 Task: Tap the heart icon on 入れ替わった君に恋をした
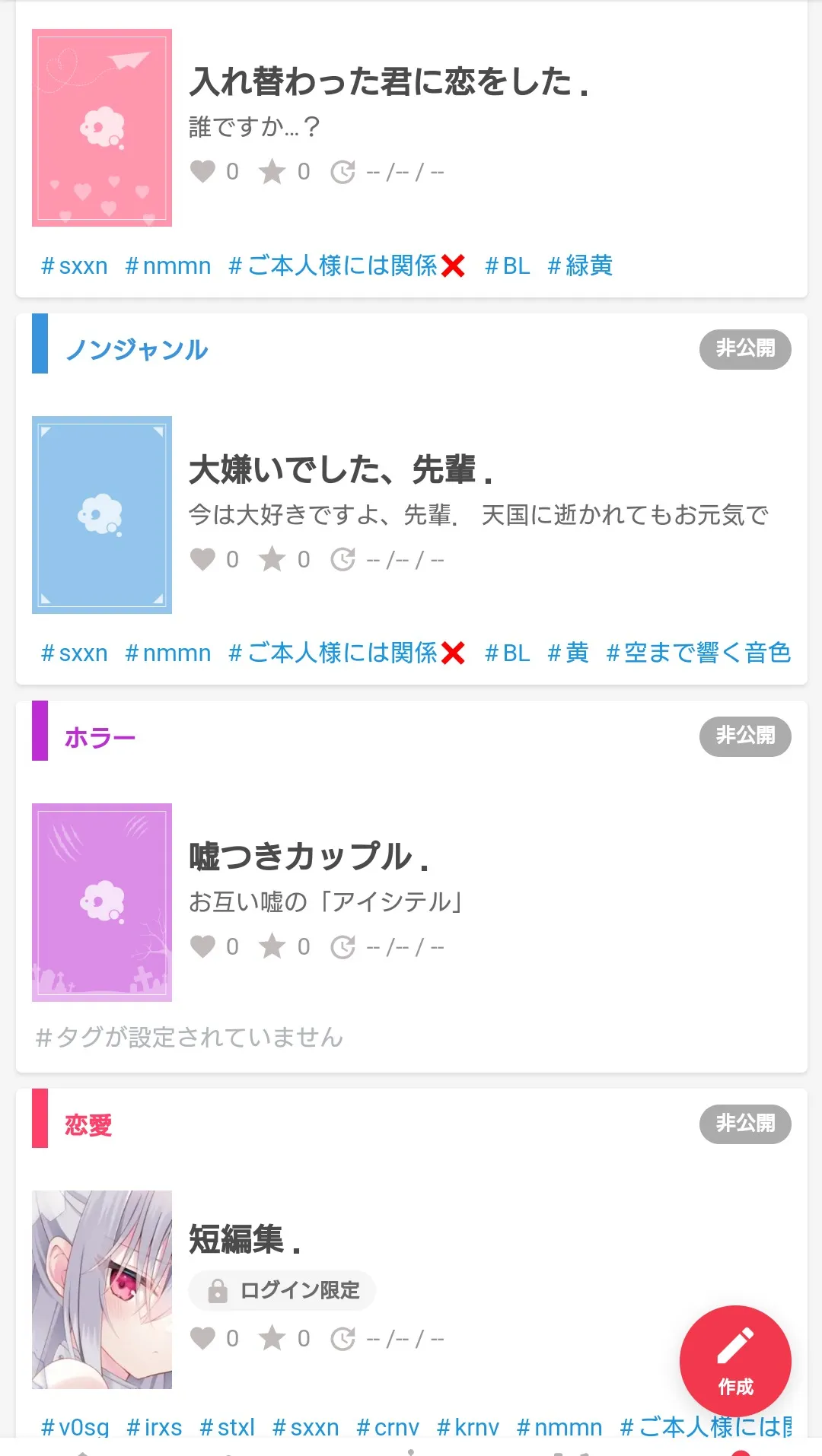click(x=204, y=170)
